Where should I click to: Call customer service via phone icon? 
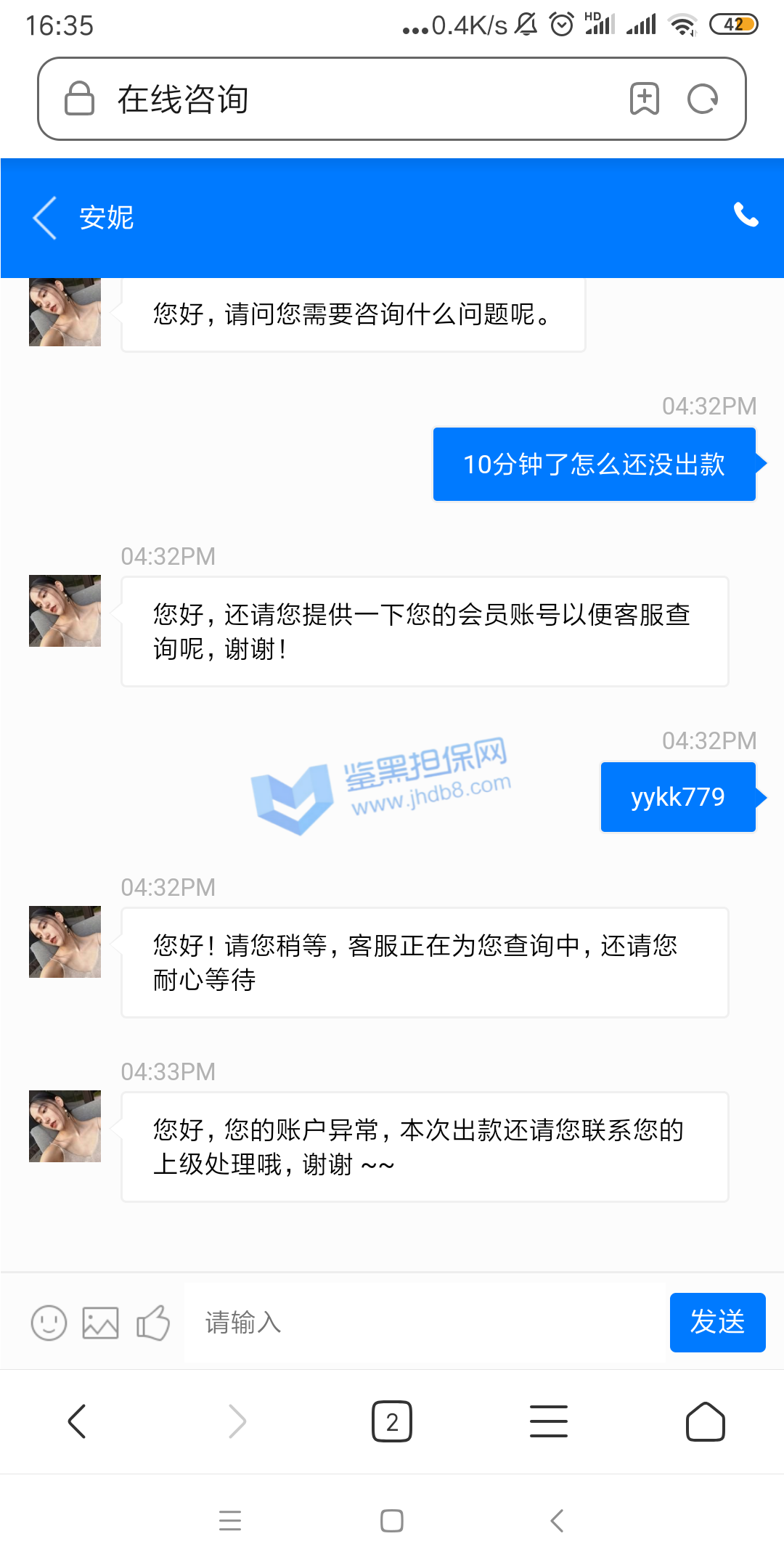pyautogui.click(x=746, y=215)
